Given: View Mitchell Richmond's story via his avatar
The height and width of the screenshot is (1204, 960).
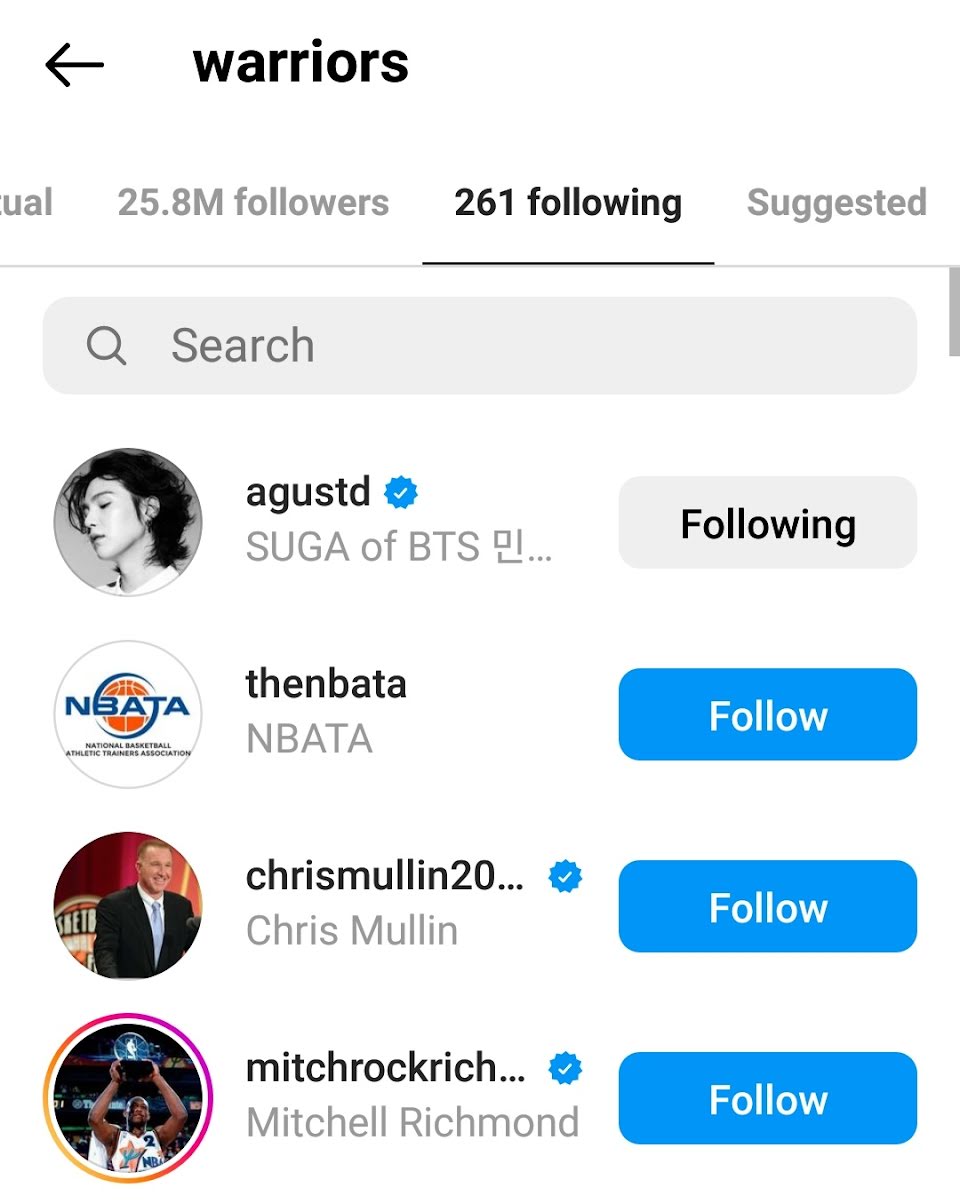Looking at the screenshot, I should [x=128, y=1098].
